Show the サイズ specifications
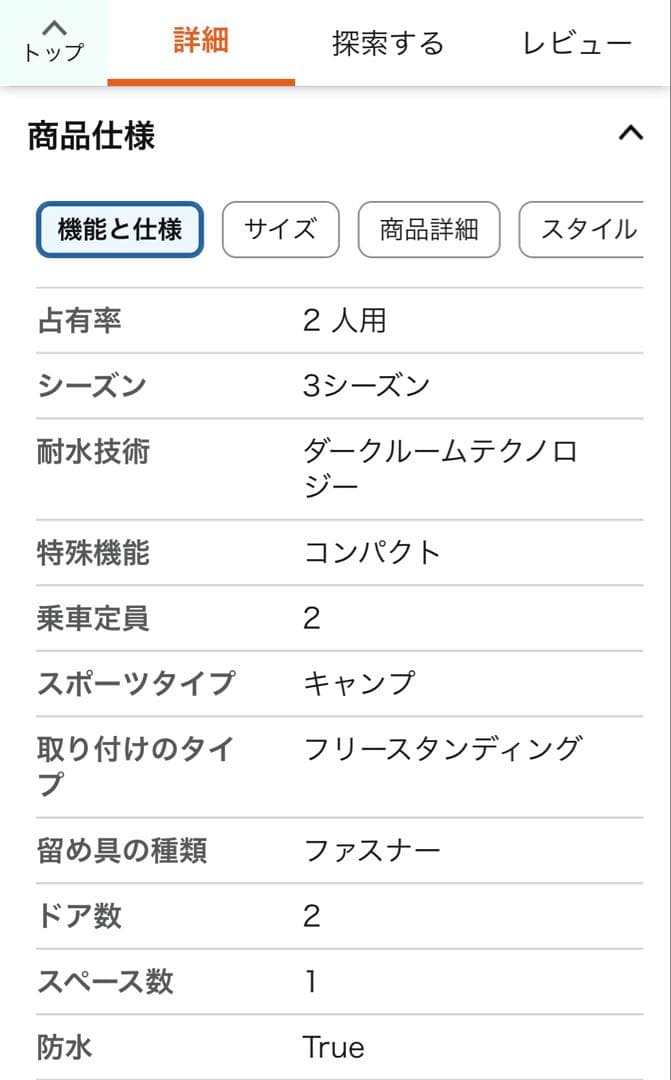The width and height of the screenshot is (671, 1080). pos(281,230)
